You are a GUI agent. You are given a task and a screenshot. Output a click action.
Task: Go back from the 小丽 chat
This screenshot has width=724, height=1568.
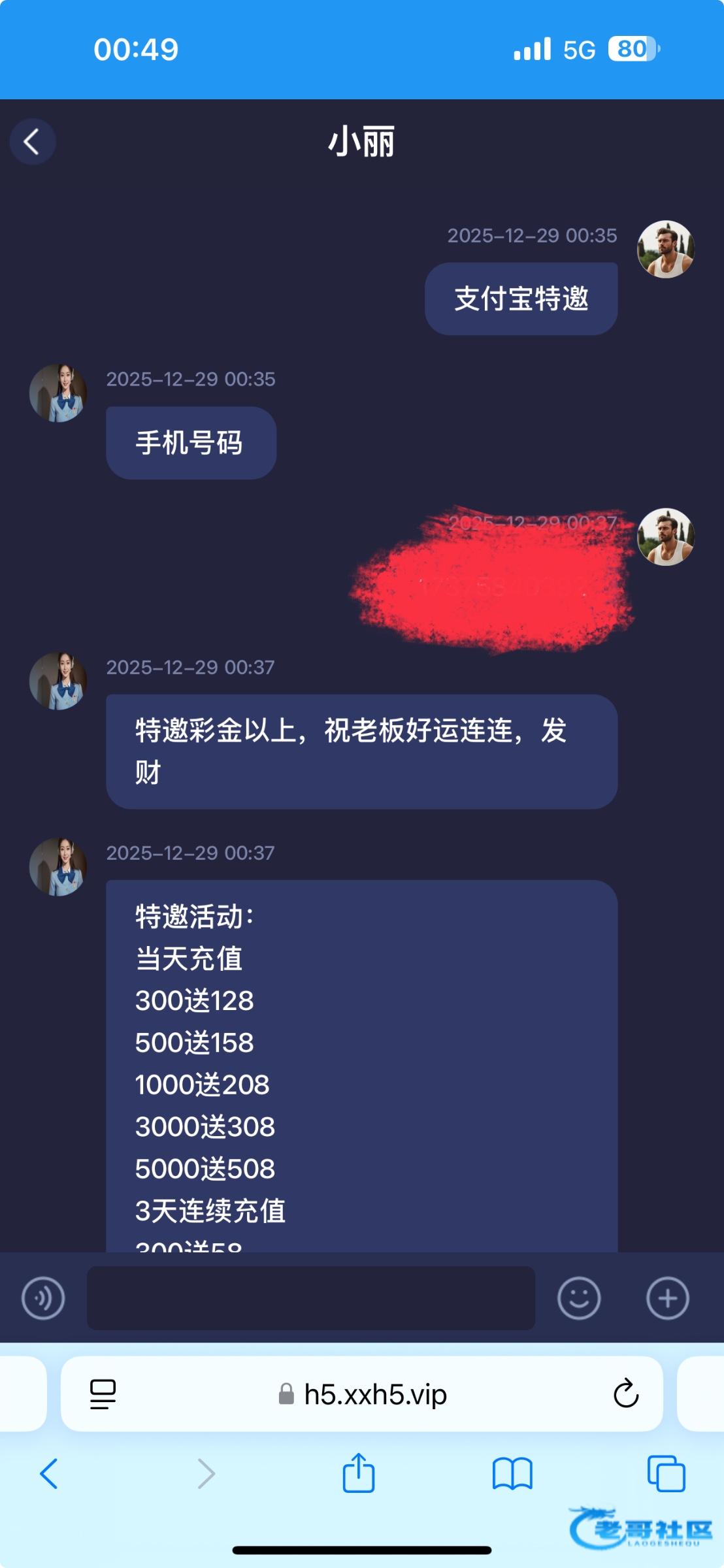[x=32, y=142]
